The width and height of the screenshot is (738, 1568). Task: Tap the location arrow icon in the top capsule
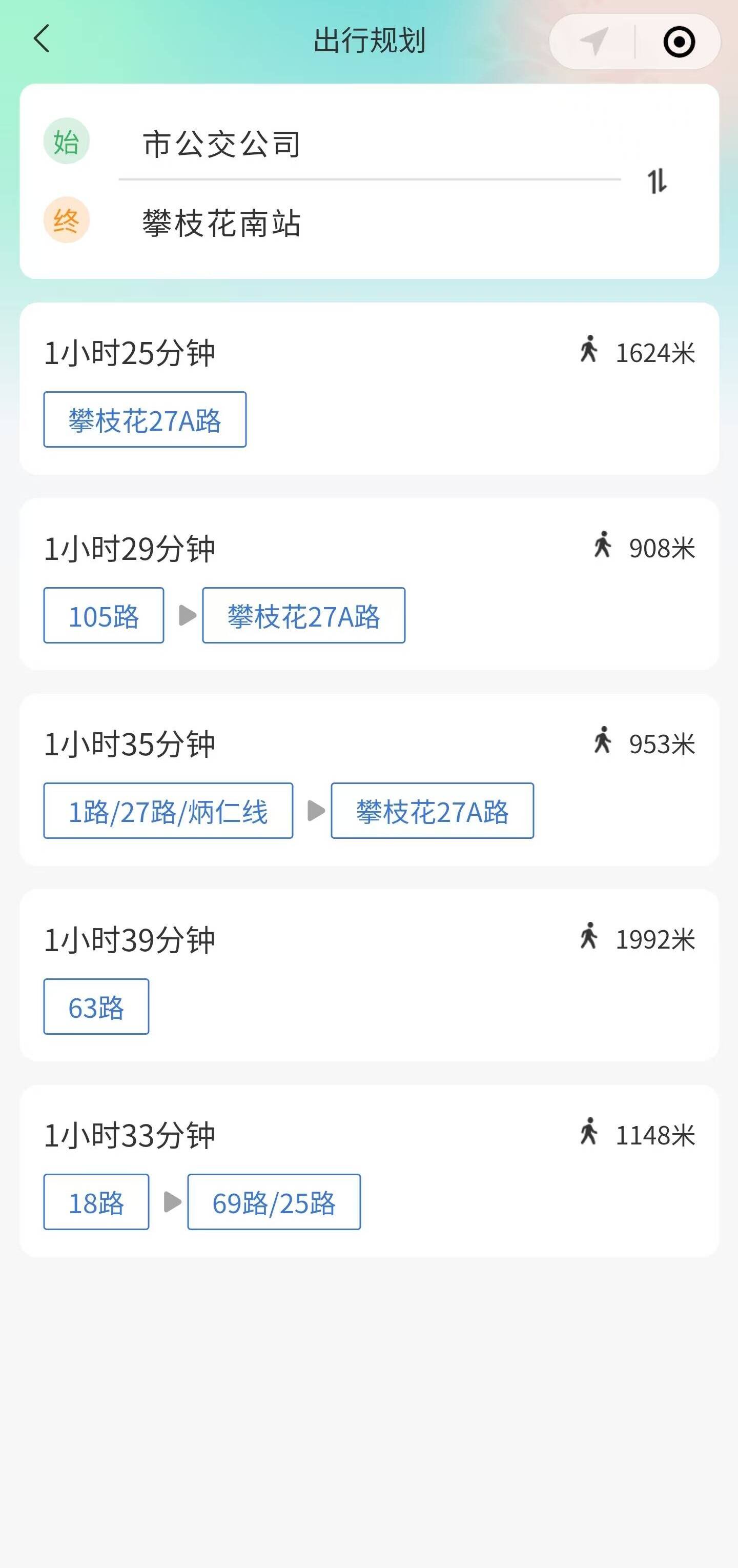pos(594,42)
